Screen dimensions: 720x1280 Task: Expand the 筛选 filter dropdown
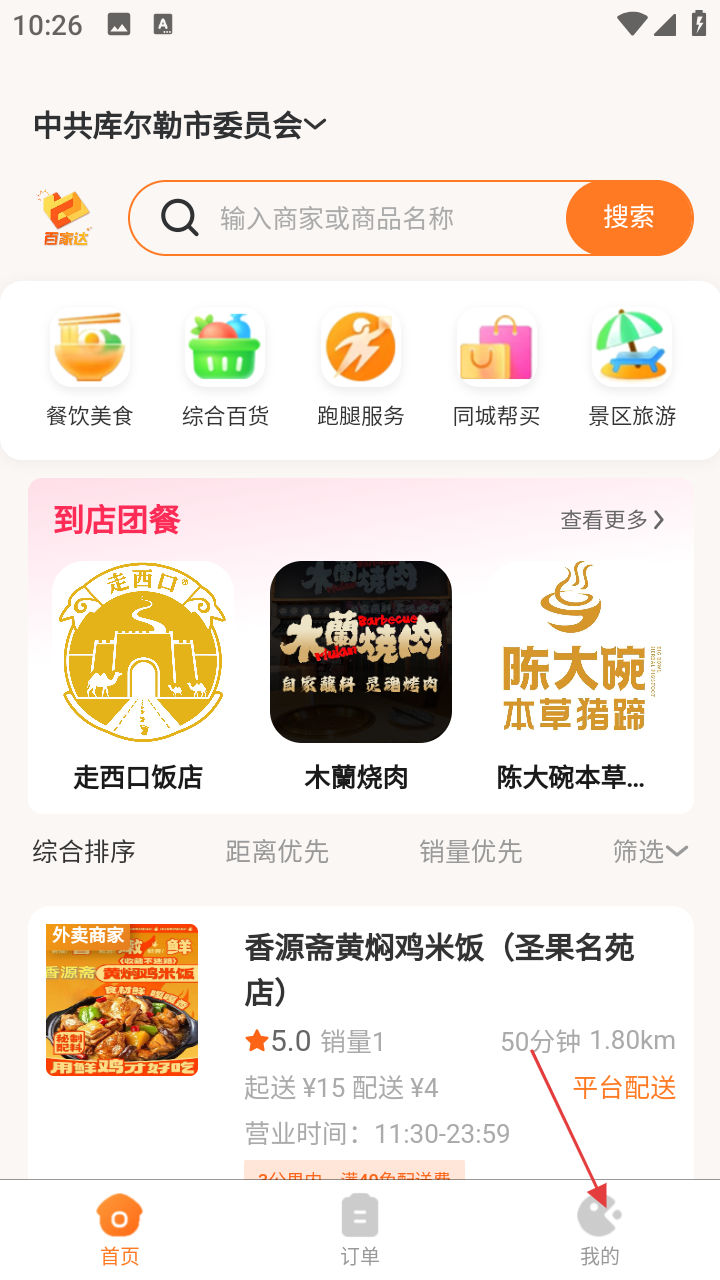click(649, 852)
